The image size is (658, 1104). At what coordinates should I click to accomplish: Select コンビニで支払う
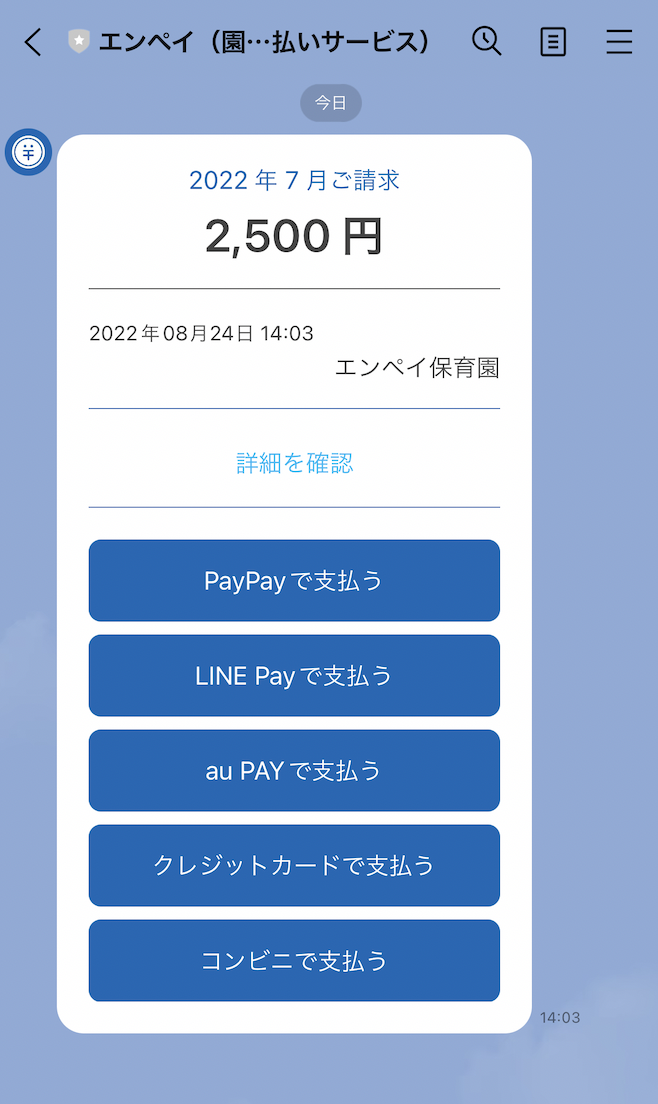[294, 961]
